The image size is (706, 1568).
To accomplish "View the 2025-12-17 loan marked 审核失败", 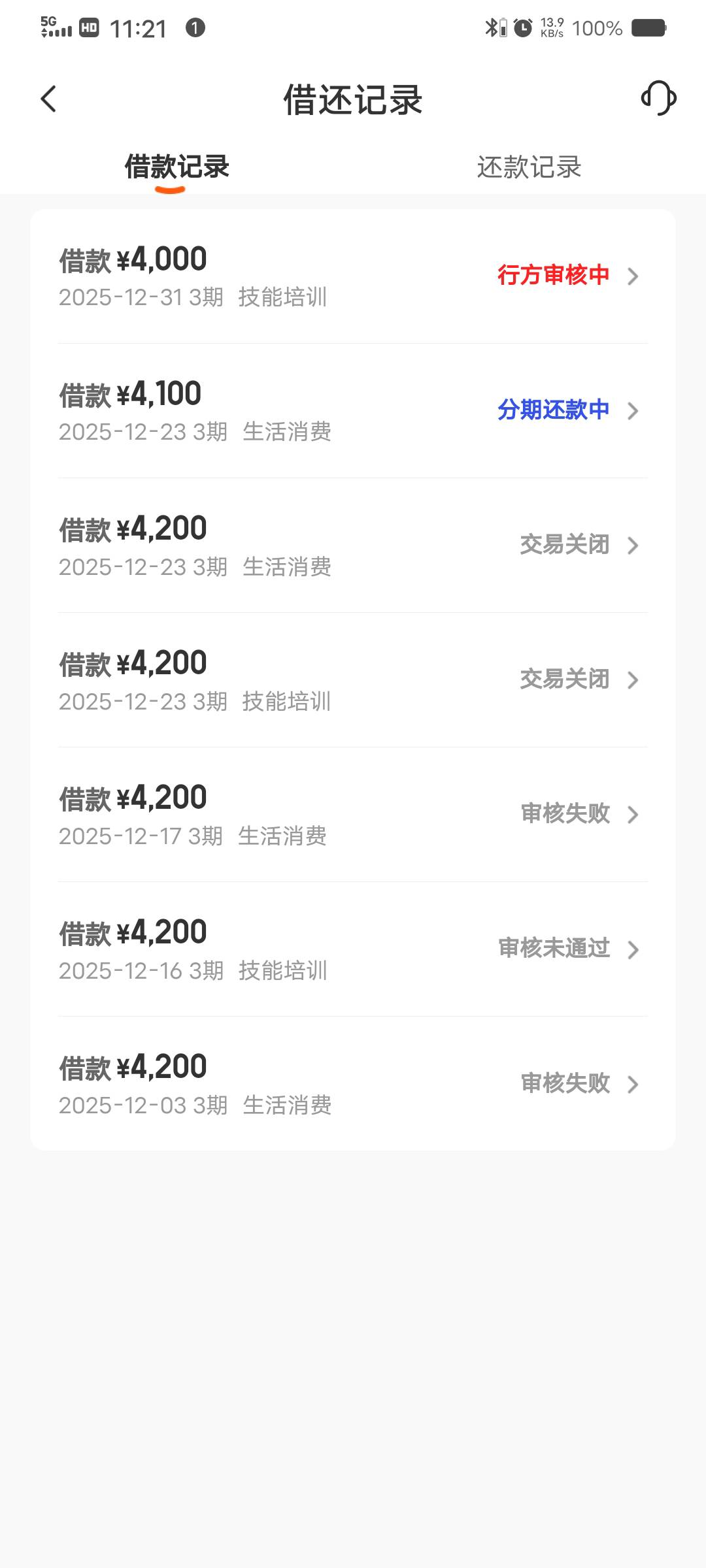I will pos(353,815).
